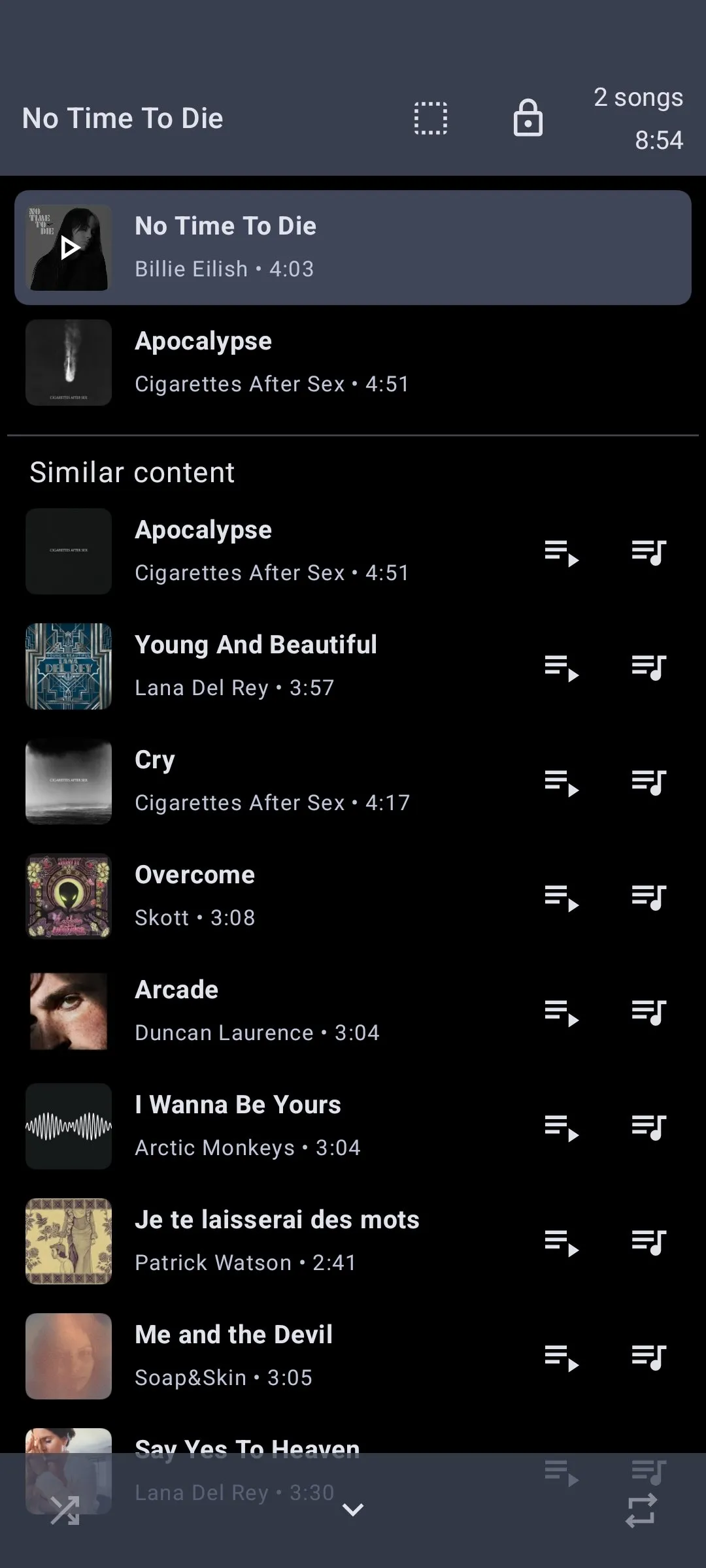Viewport: 706px width, 1568px height.
Task: Tap the play-next icon for Apocalypse
Action: [x=561, y=552]
